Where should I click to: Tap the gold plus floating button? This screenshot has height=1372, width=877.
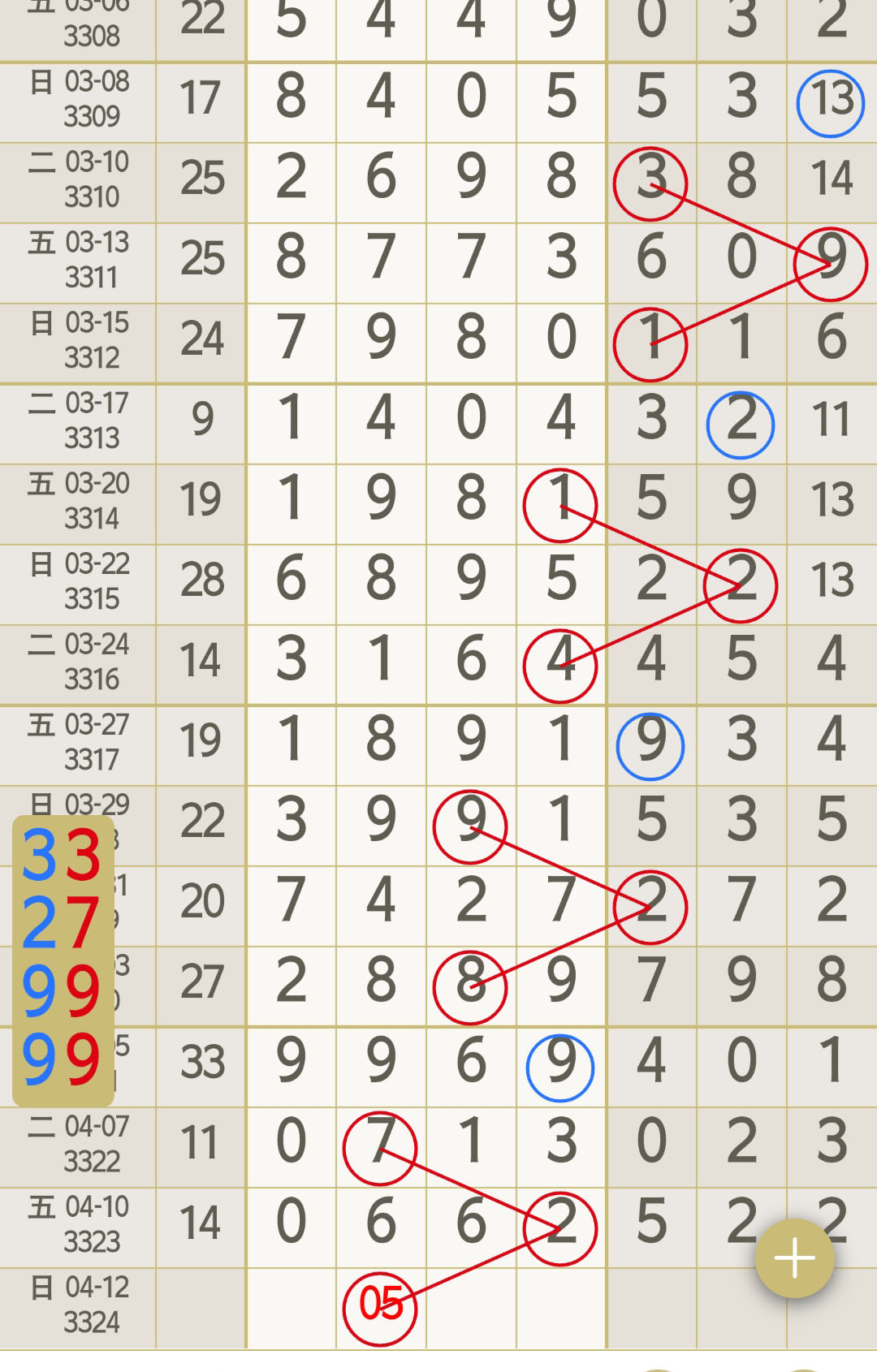click(794, 1258)
